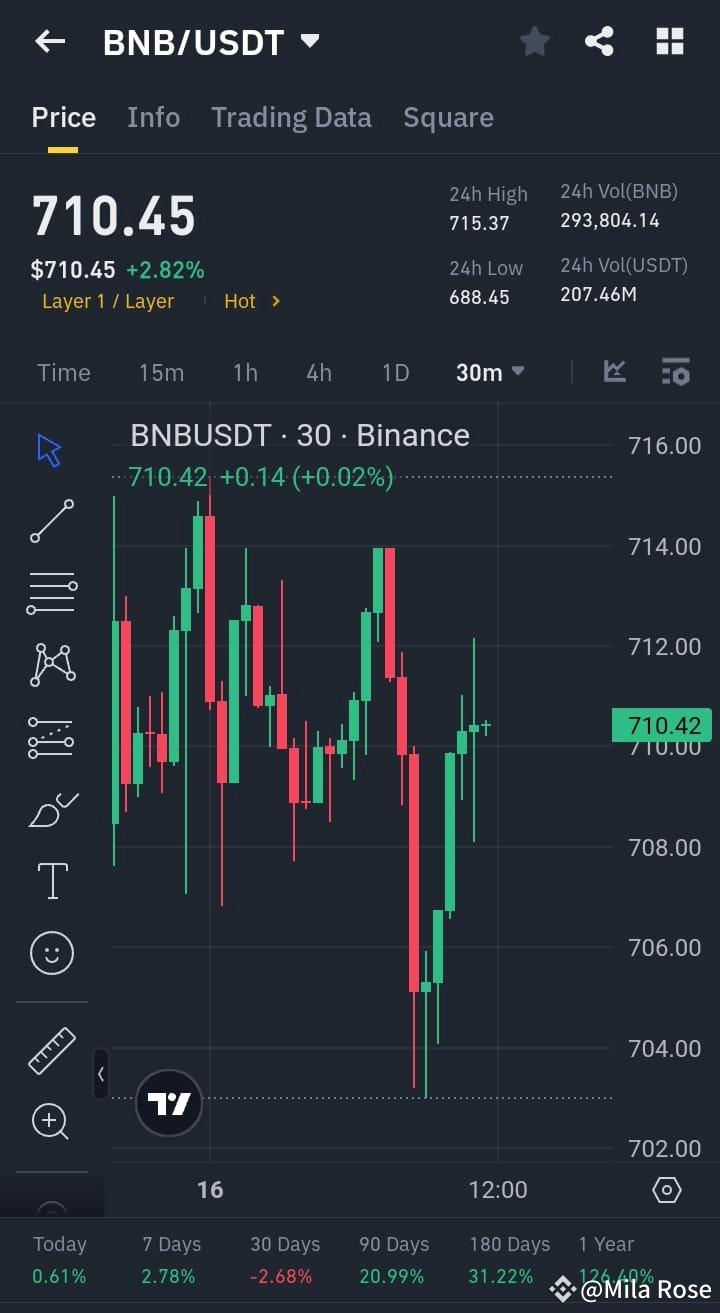
Task: Click the magnifier zoom tool
Action: tap(50, 1120)
